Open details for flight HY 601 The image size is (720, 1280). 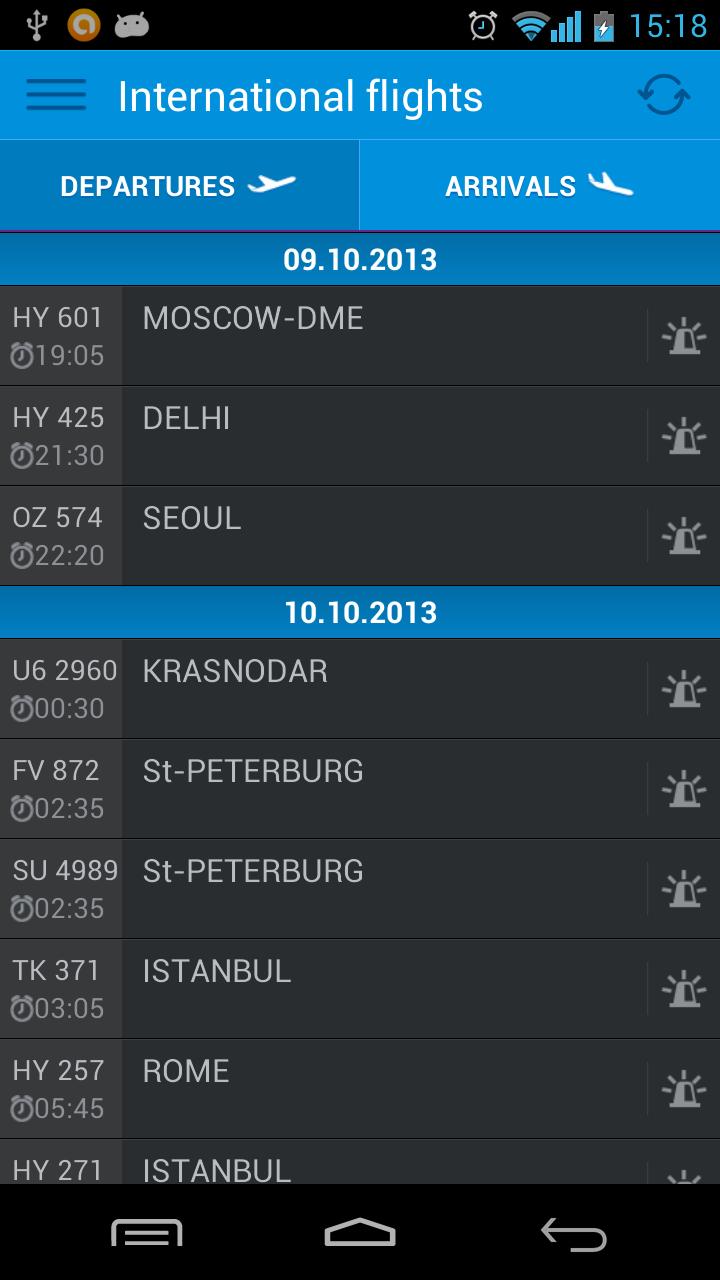(300, 335)
